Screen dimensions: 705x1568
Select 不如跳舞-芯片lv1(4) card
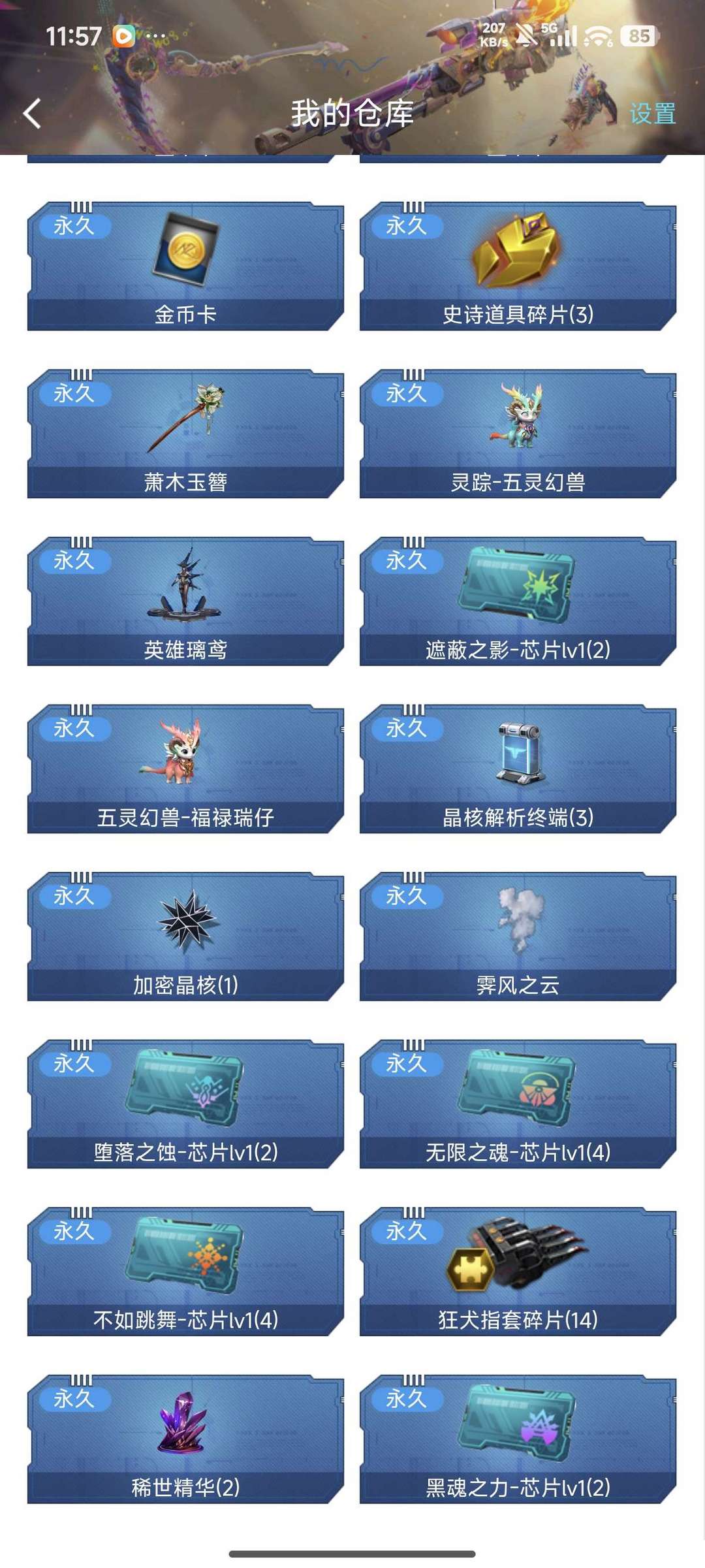[x=185, y=1271]
